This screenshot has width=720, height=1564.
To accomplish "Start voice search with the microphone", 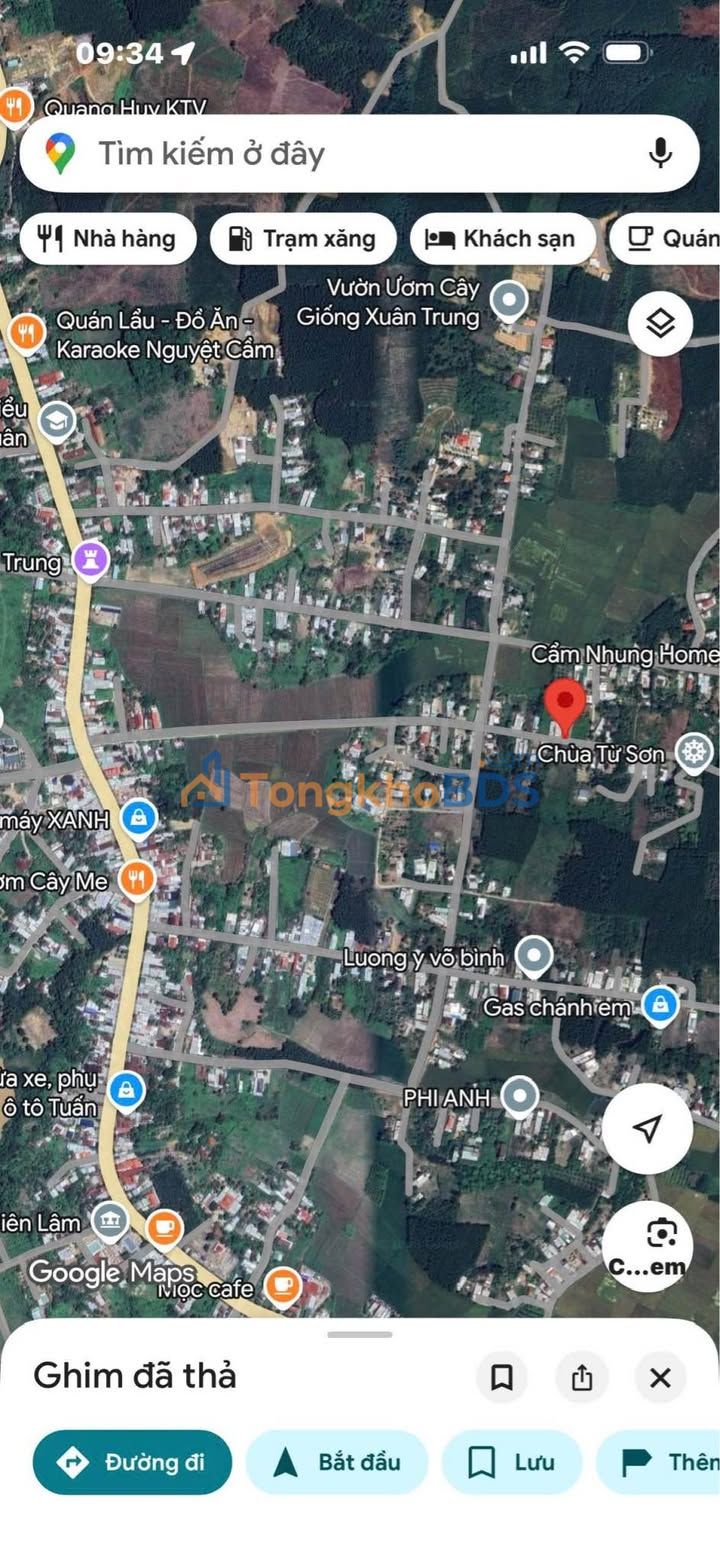I will pyautogui.click(x=659, y=154).
